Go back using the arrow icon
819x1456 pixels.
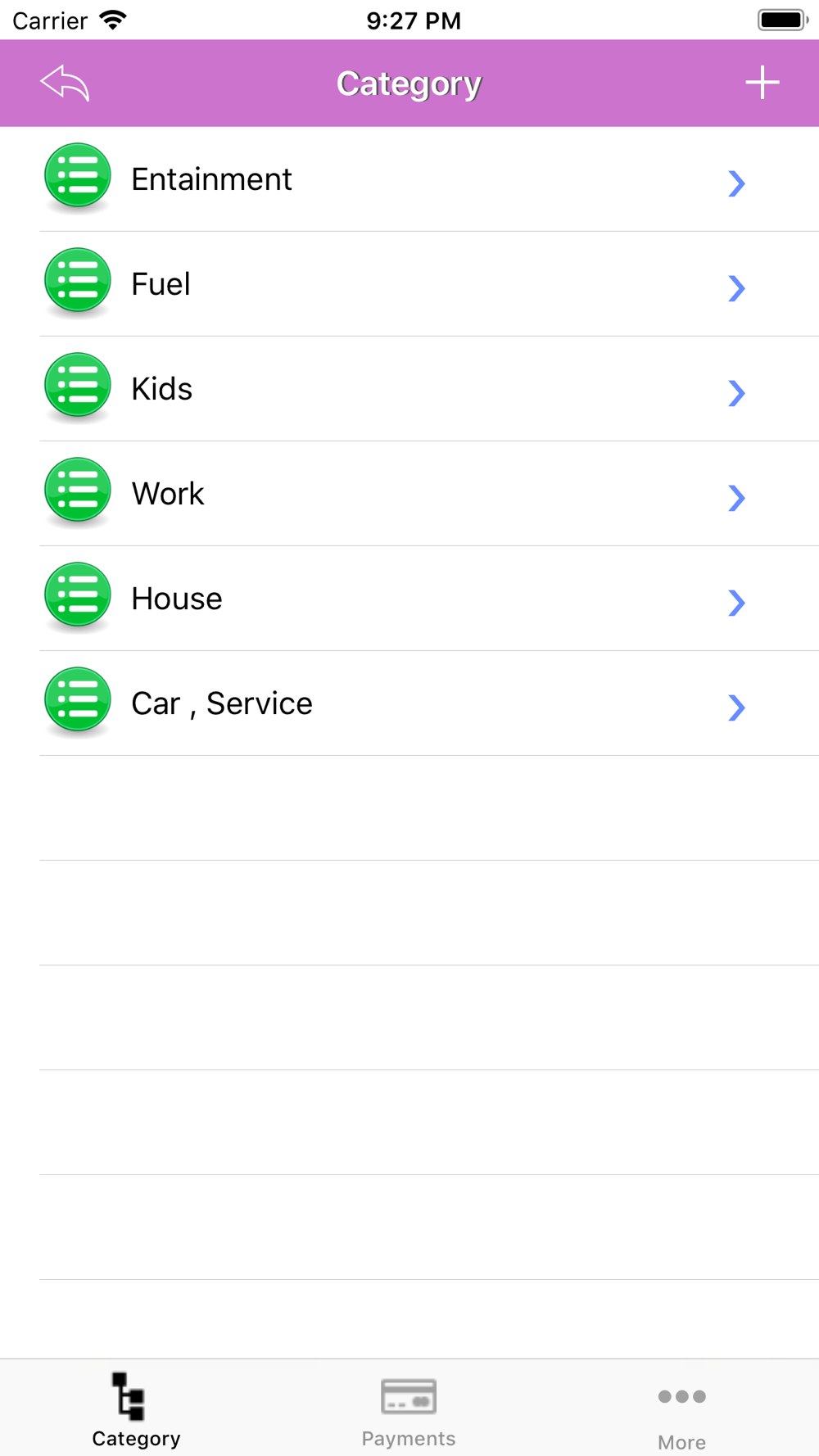pos(65,84)
